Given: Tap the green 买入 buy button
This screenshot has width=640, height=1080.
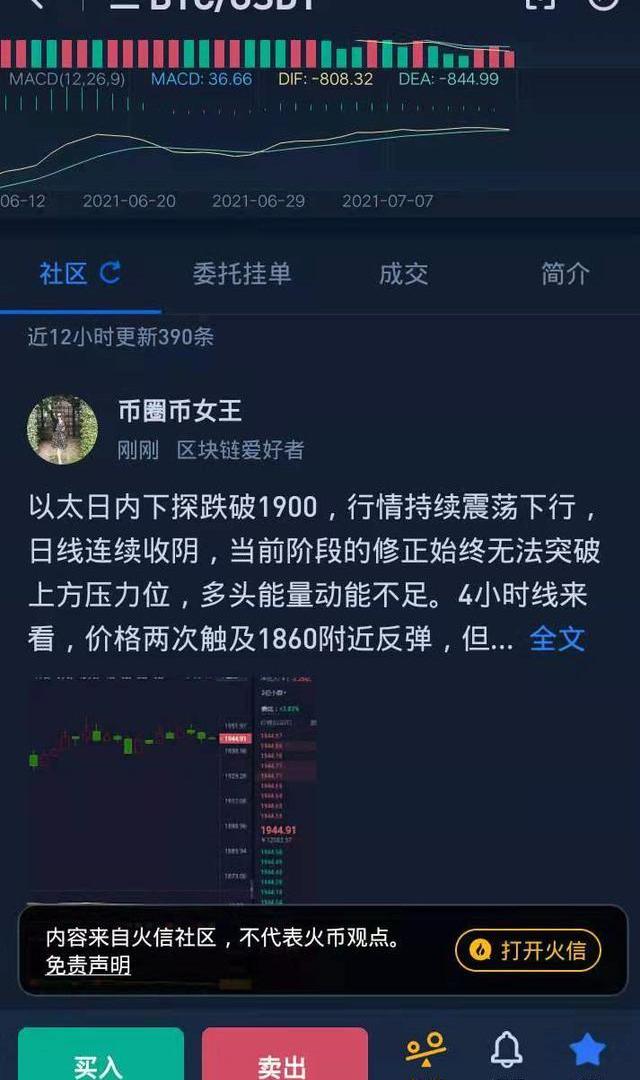Looking at the screenshot, I should click(100, 1060).
